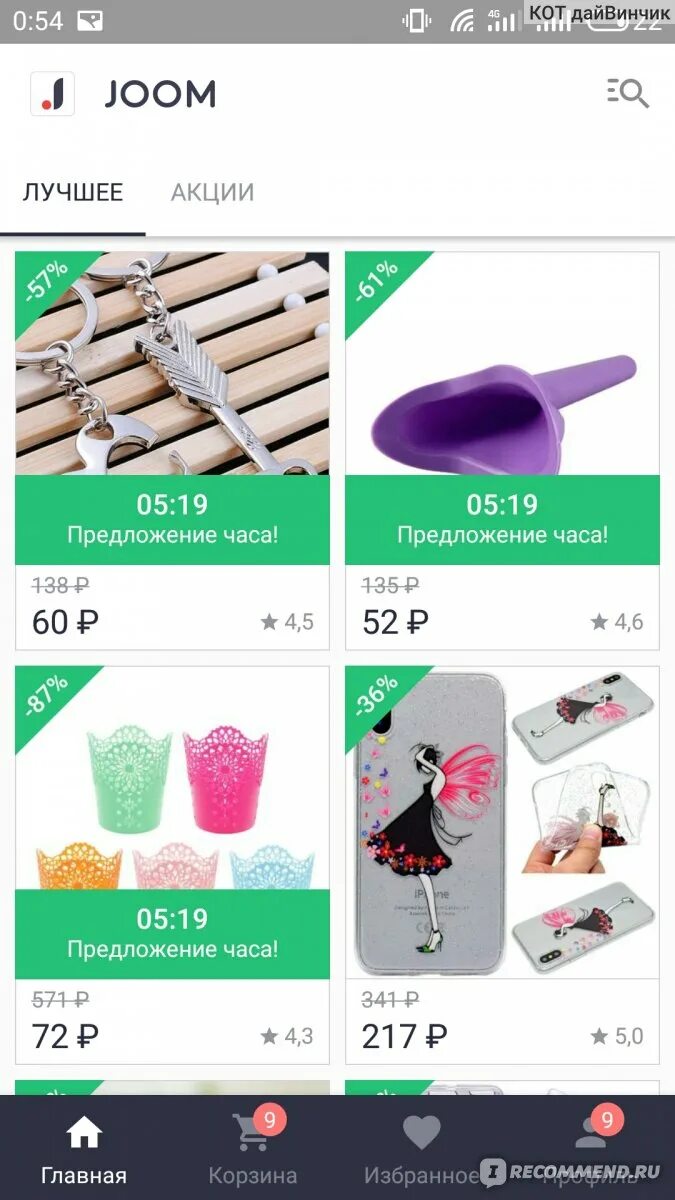Switch to the Акции tab
Image resolution: width=675 pixels, height=1200 pixels.
click(x=212, y=192)
